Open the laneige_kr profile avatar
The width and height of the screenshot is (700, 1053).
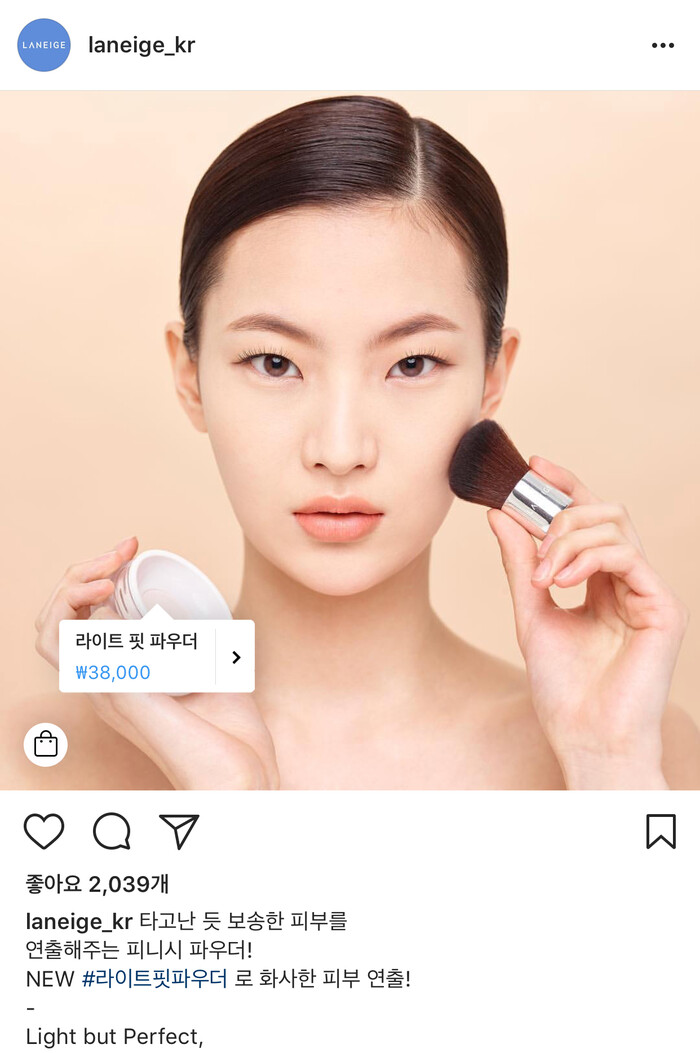(x=44, y=45)
